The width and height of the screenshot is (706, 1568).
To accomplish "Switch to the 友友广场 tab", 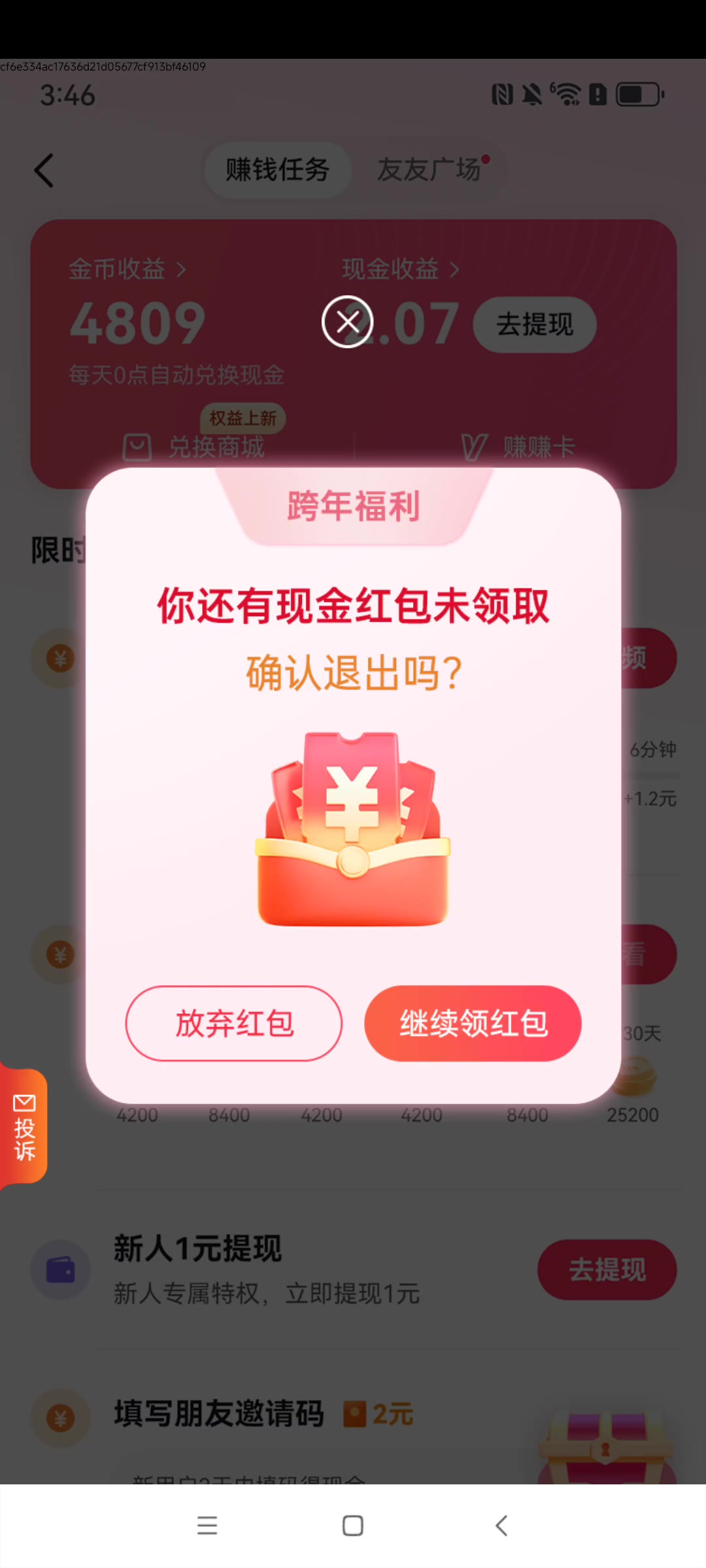I will tap(429, 170).
